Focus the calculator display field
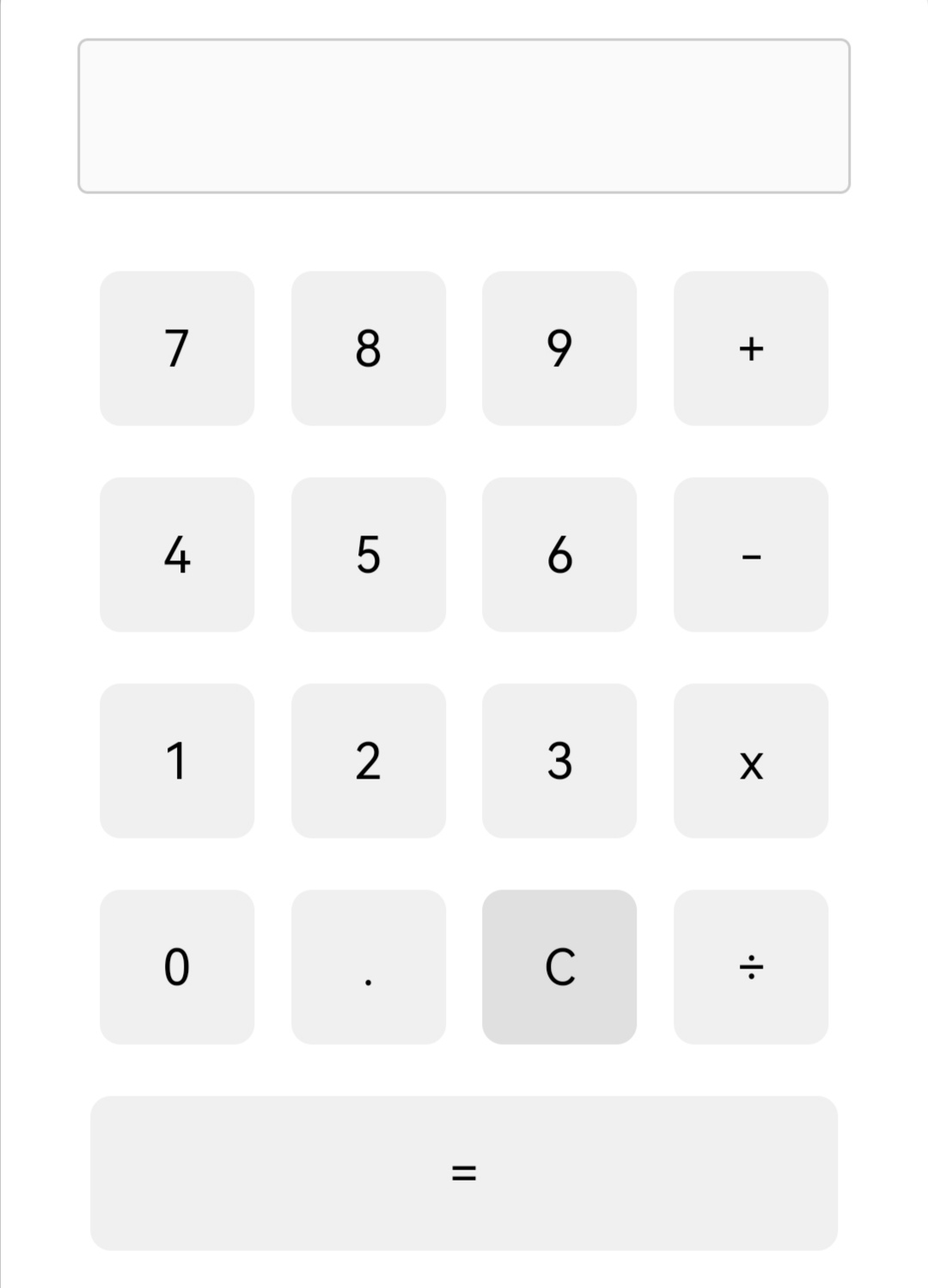The height and width of the screenshot is (1288, 928). point(464,116)
